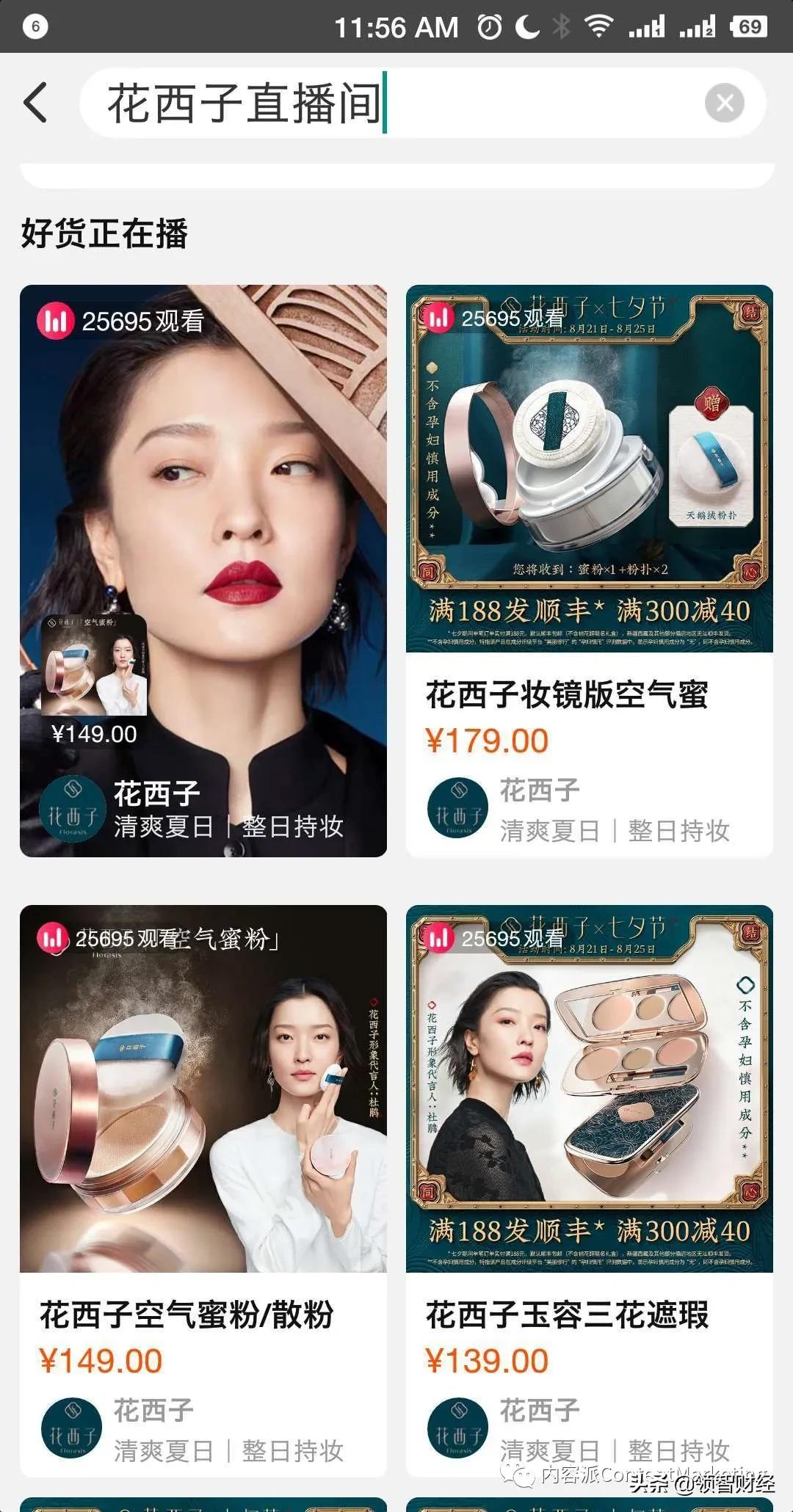Tap the Bluetooth icon in the status bar

coord(562,26)
